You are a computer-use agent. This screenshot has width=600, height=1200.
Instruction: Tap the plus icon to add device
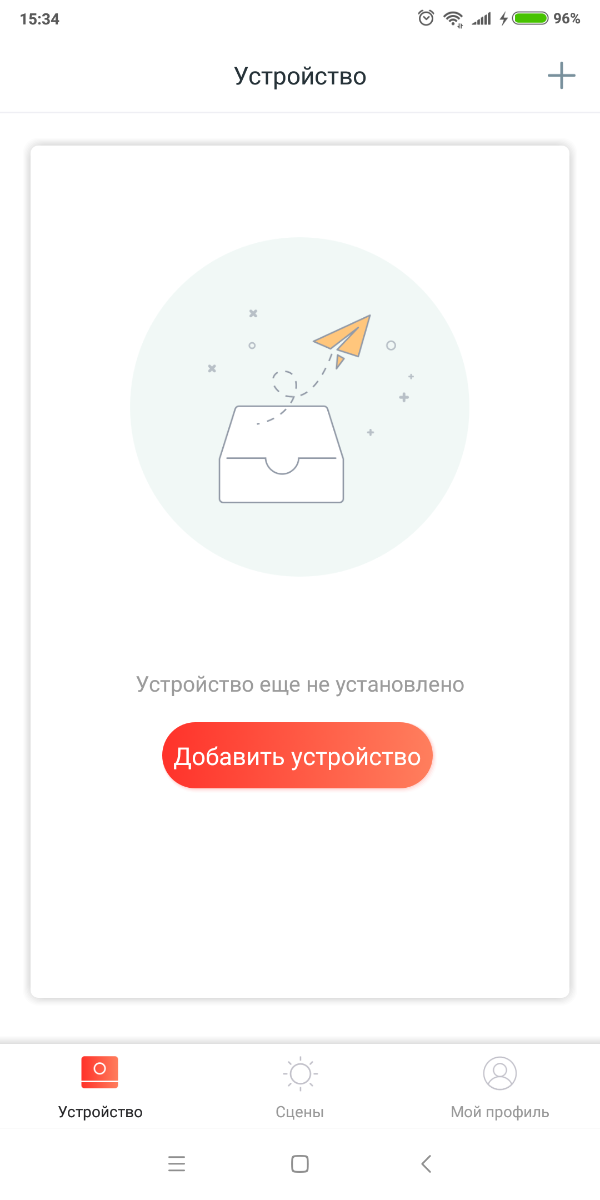(561, 76)
